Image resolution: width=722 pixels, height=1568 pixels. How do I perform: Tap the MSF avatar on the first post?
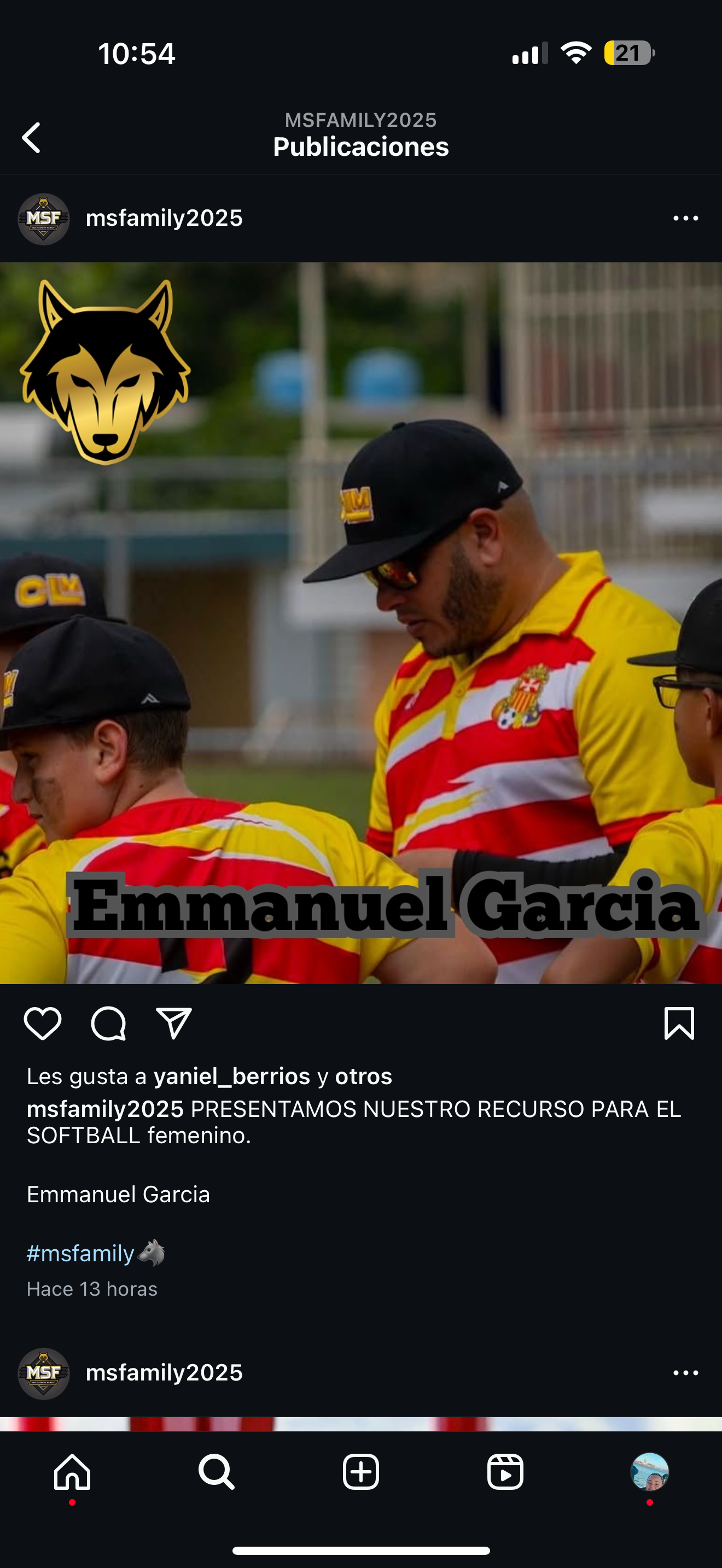(44, 219)
